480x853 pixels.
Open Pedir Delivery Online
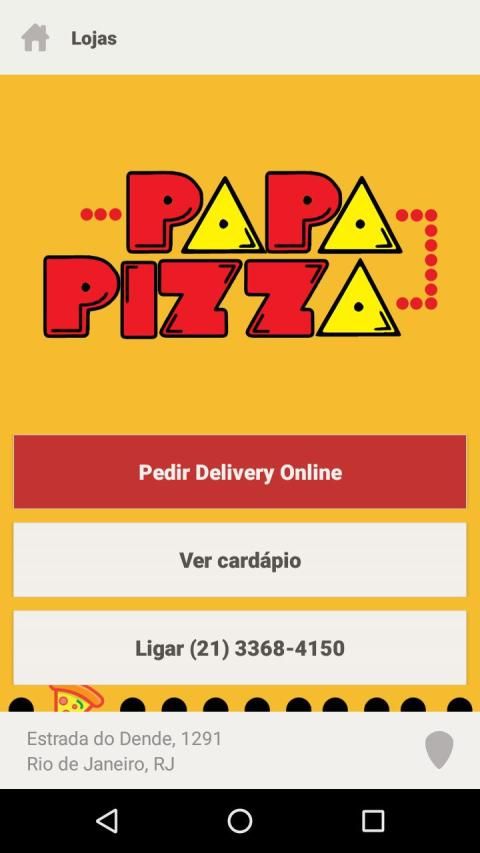point(240,472)
